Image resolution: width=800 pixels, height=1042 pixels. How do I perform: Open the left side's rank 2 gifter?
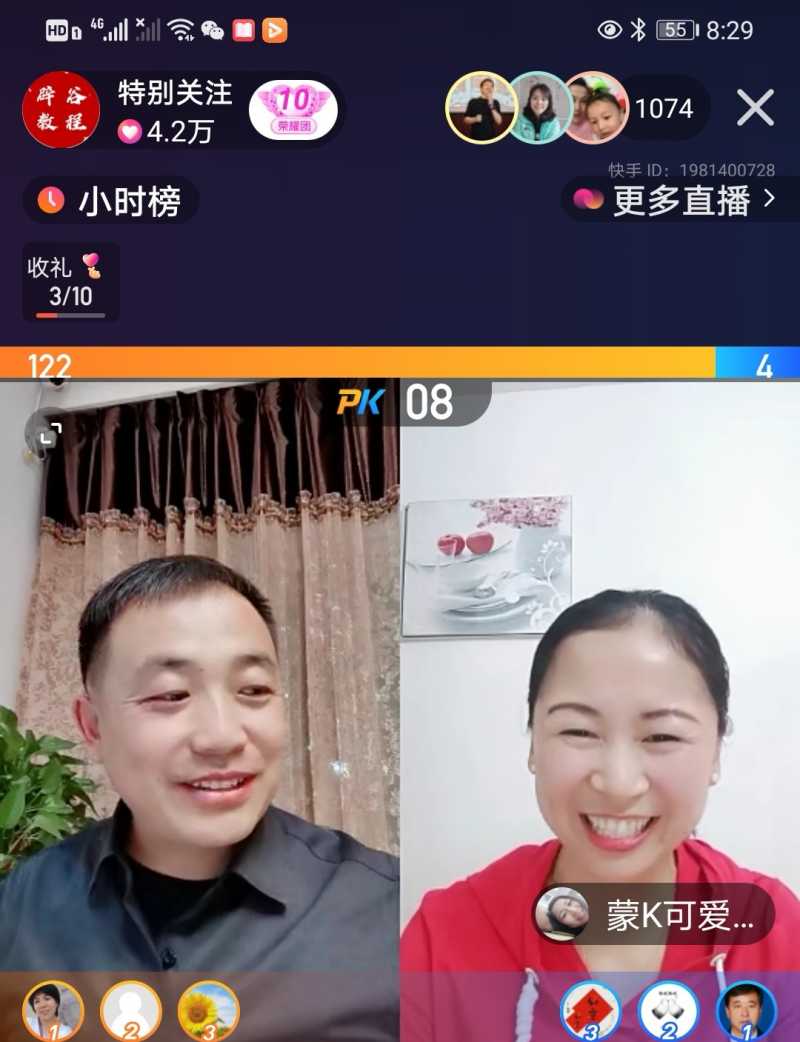(x=130, y=1011)
